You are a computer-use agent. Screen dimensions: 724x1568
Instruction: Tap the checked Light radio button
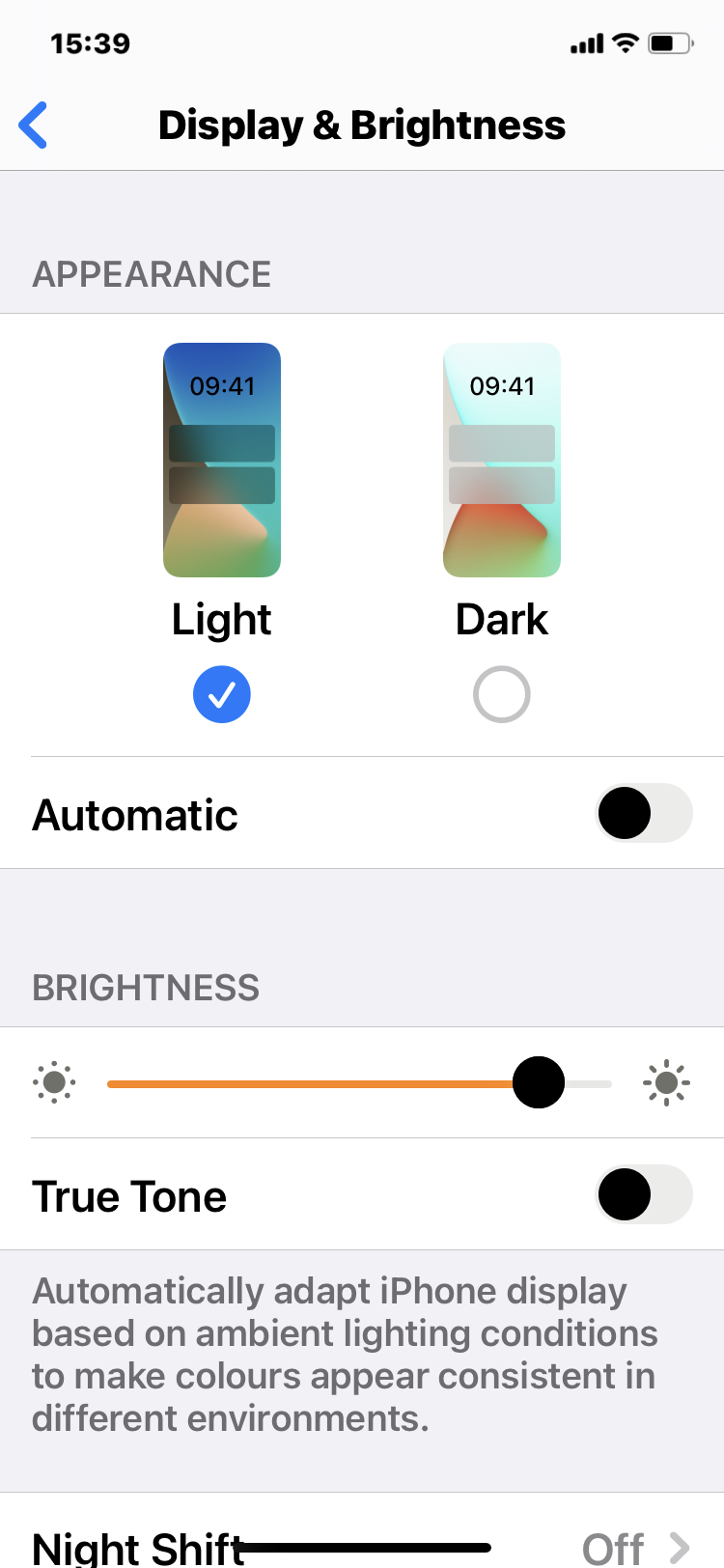pyautogui.click(x=222, y=694)
